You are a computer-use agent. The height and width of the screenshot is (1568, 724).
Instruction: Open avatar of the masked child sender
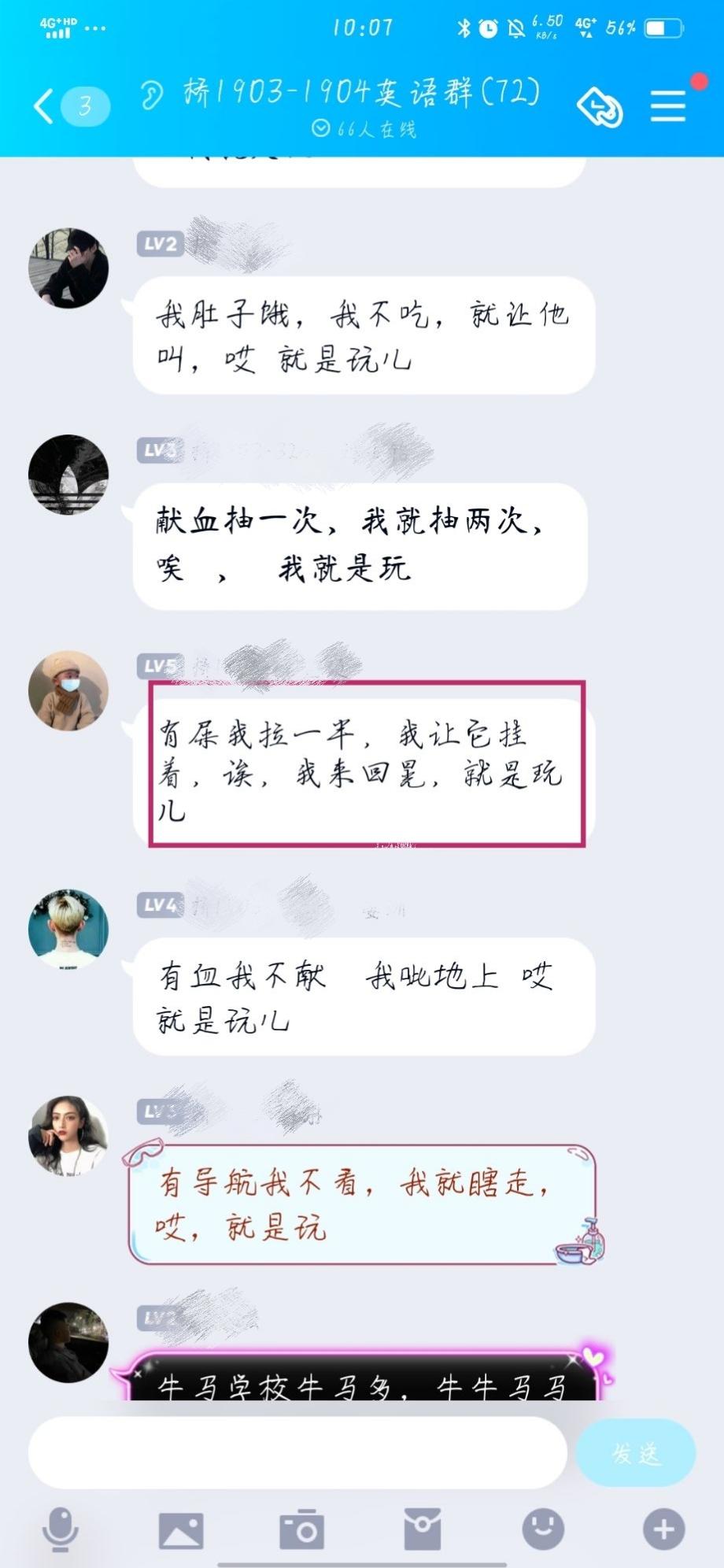coord(68,690)
